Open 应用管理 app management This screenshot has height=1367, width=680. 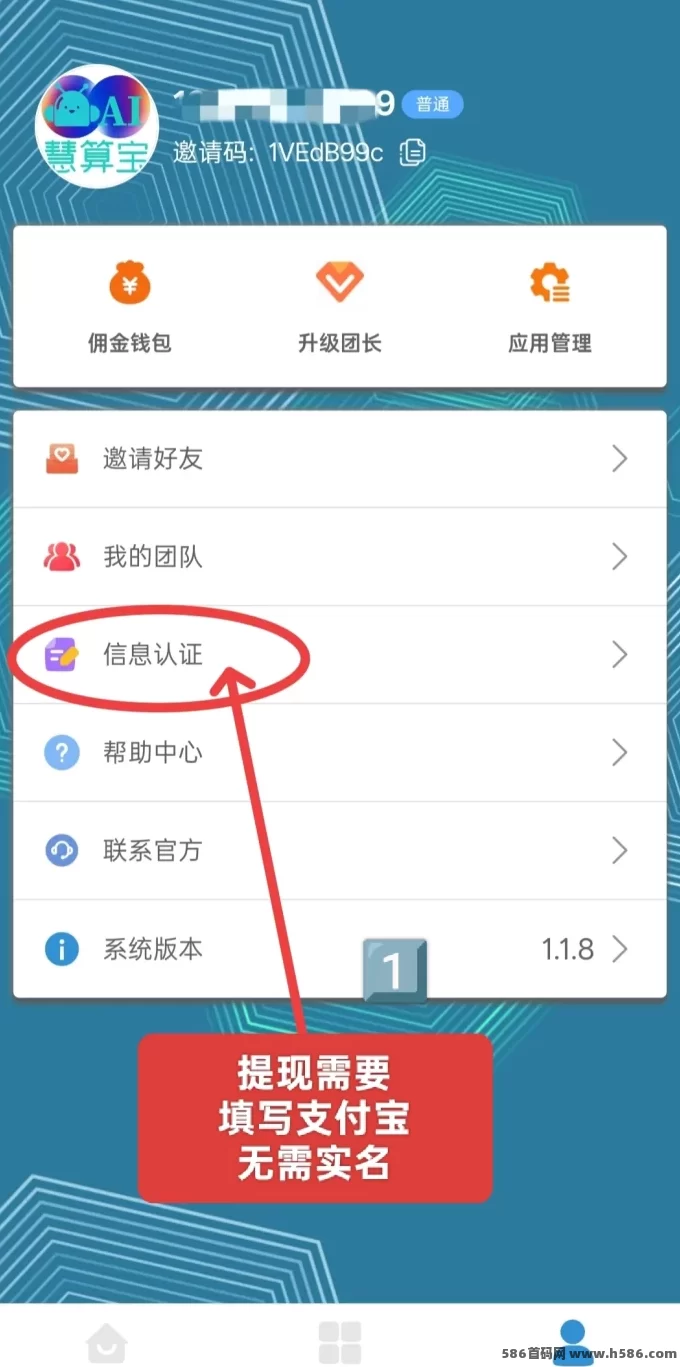[550, 305]
